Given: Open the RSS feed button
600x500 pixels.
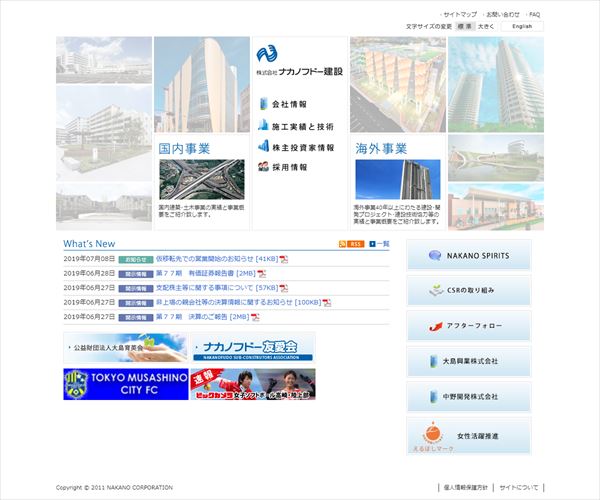Looking at the screenshot, I should (352, 243).
